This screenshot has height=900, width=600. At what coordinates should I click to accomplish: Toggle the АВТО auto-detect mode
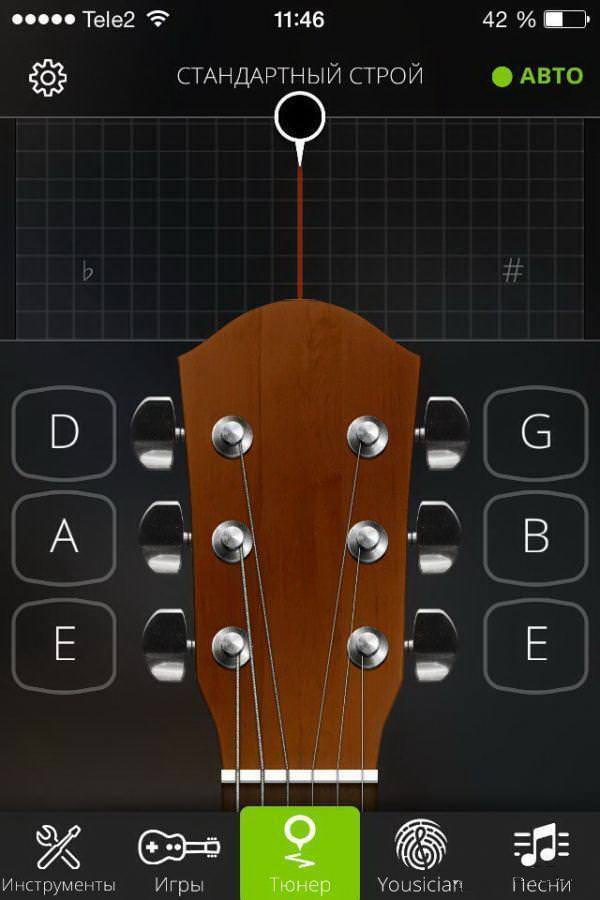[x=538, y=77]
